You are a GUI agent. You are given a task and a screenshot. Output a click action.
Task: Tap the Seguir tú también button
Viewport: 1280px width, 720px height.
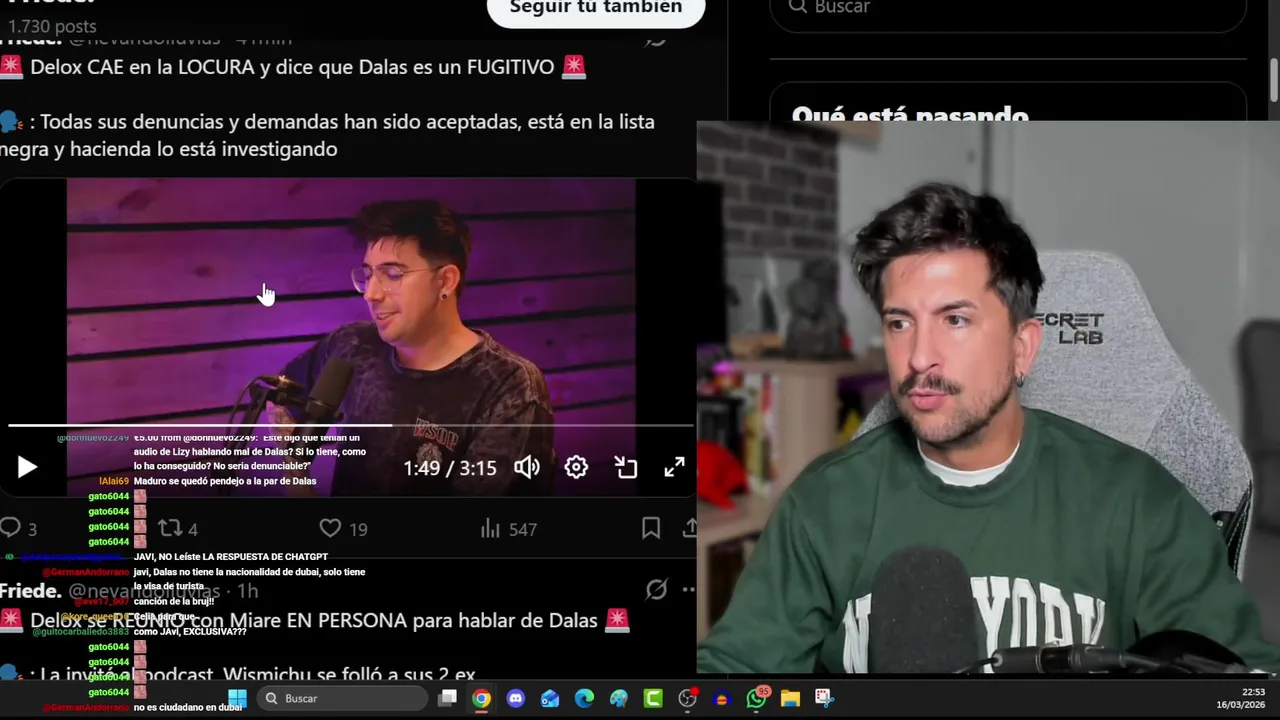(596, 8)
